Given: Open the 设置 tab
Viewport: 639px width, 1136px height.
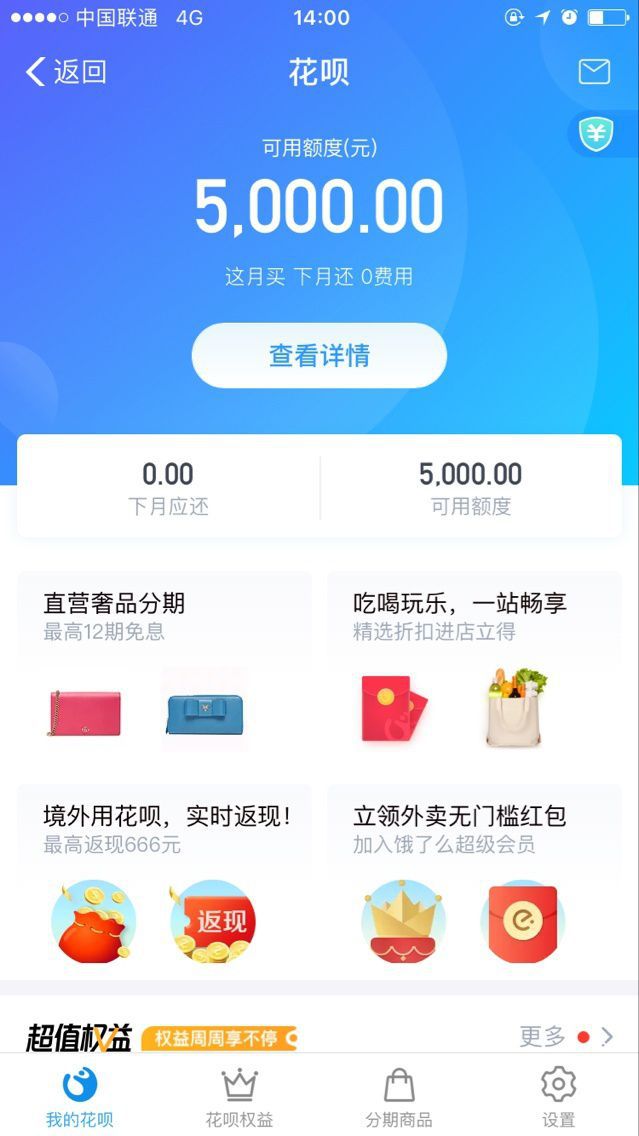Looking at the screenshot, I should (x=559, y=1095).
